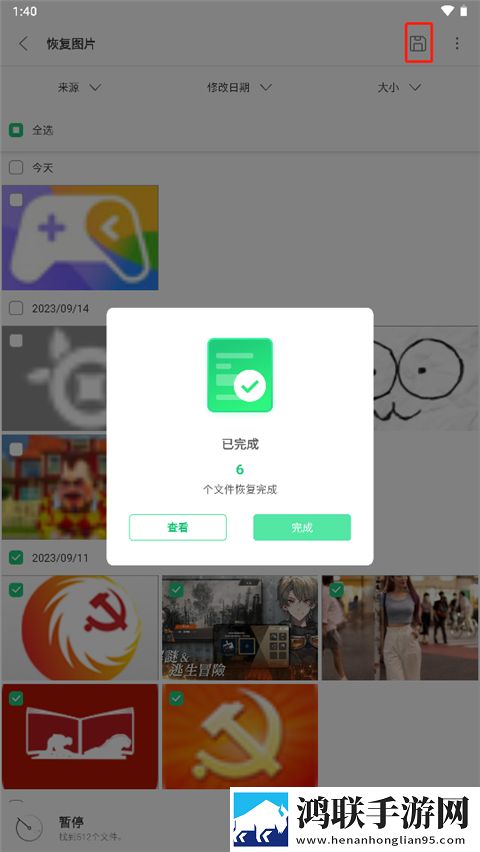Tap 完成 to close the dialog
Image resolution: width=480 pixels, height=852 pixels.
point(302,527)
